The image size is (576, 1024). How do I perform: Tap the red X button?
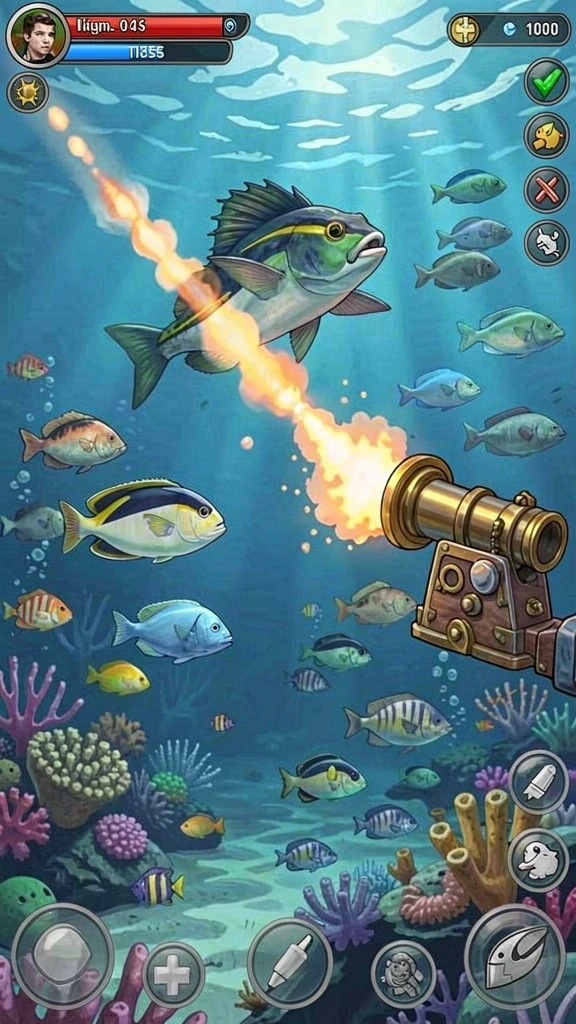[x=547, y=189]
